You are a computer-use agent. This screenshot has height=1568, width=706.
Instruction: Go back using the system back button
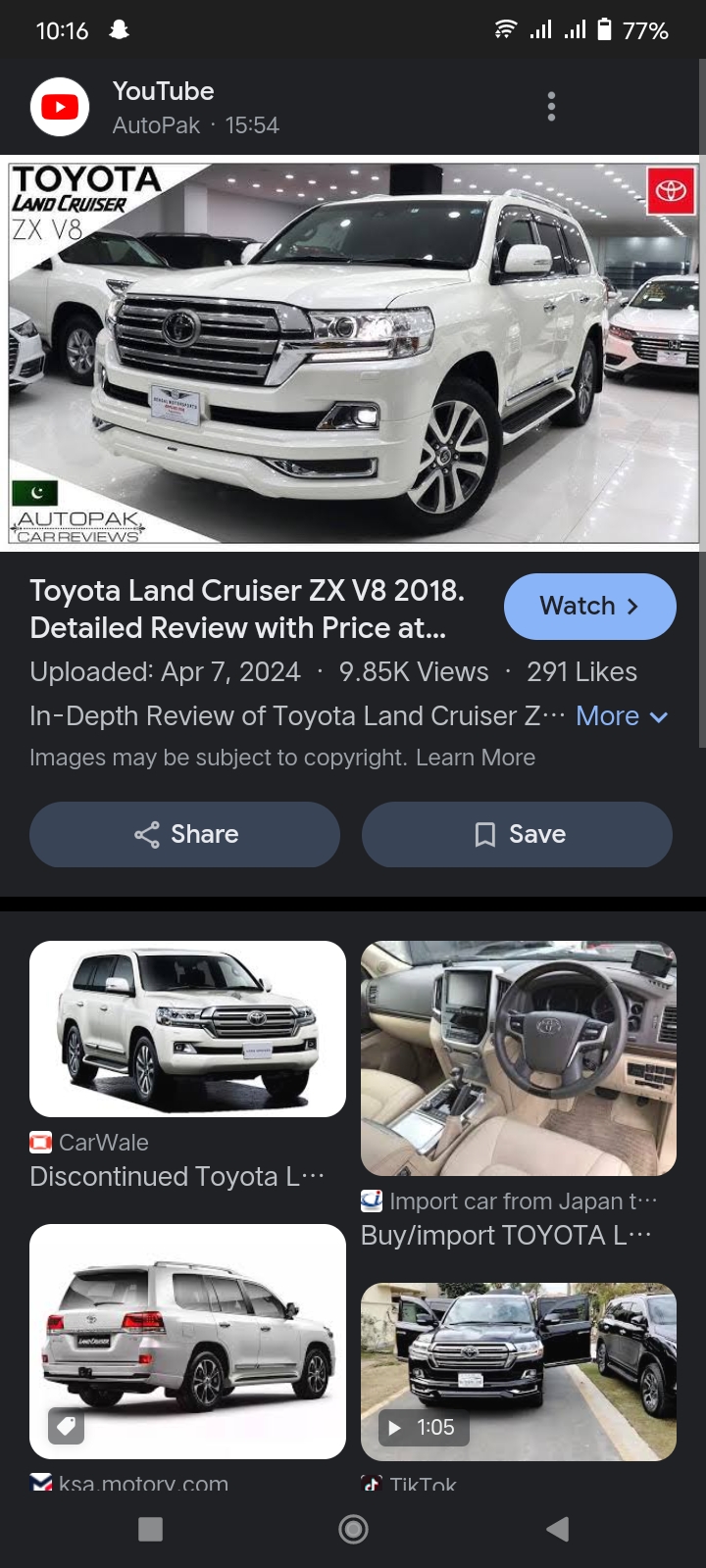pos(557,1529)
